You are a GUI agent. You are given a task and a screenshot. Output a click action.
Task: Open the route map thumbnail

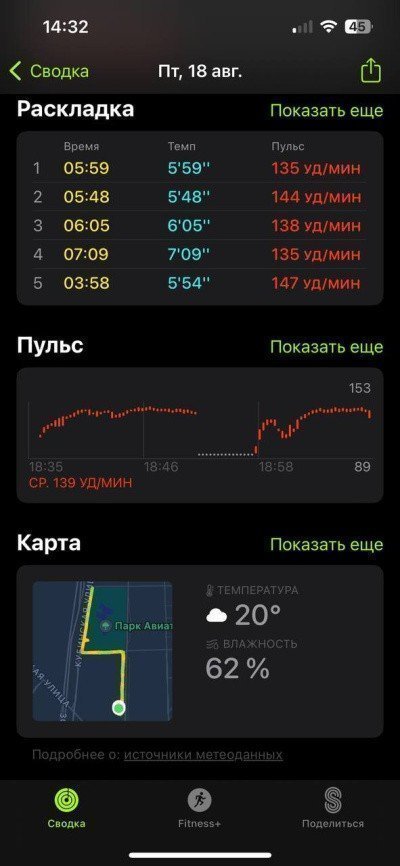click(x=102, y=651)
